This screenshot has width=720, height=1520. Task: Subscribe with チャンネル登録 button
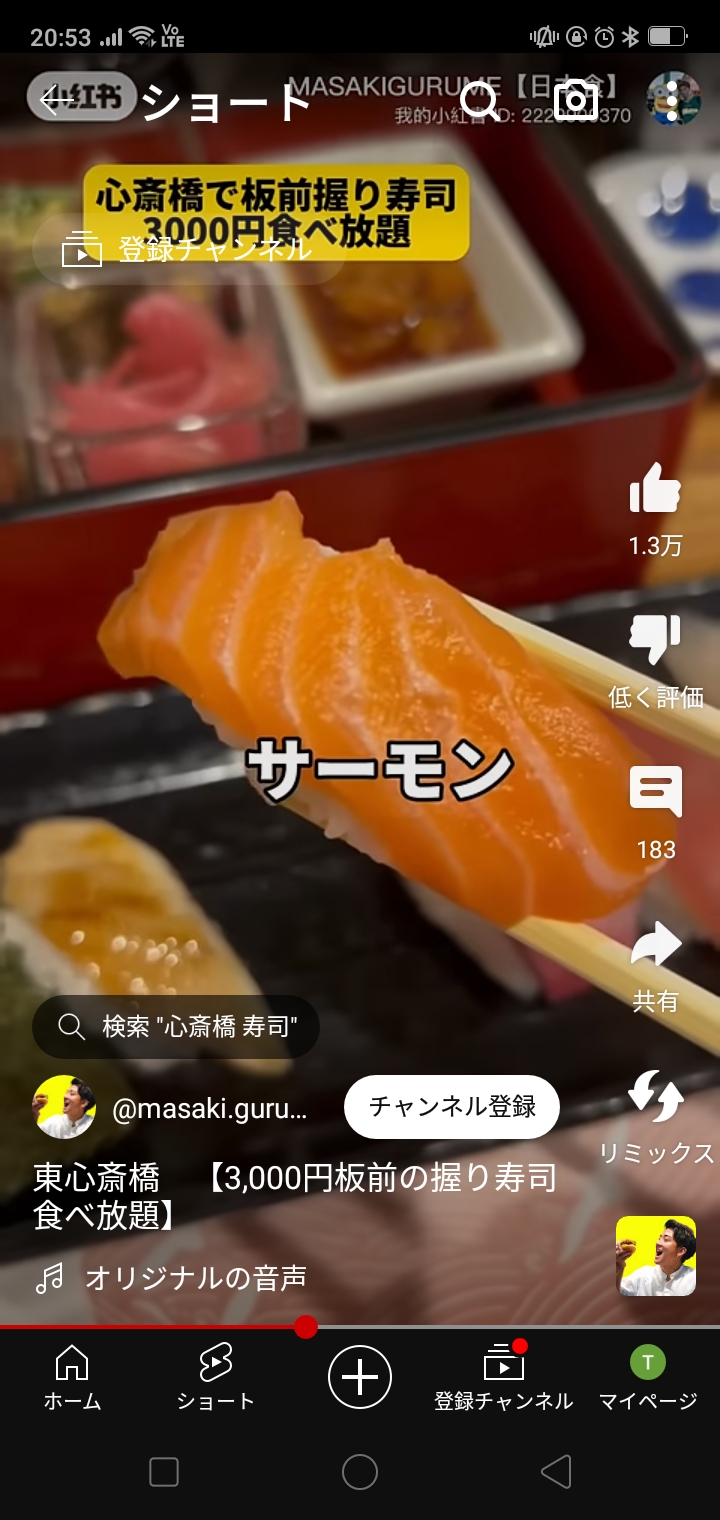(452, 1107)
